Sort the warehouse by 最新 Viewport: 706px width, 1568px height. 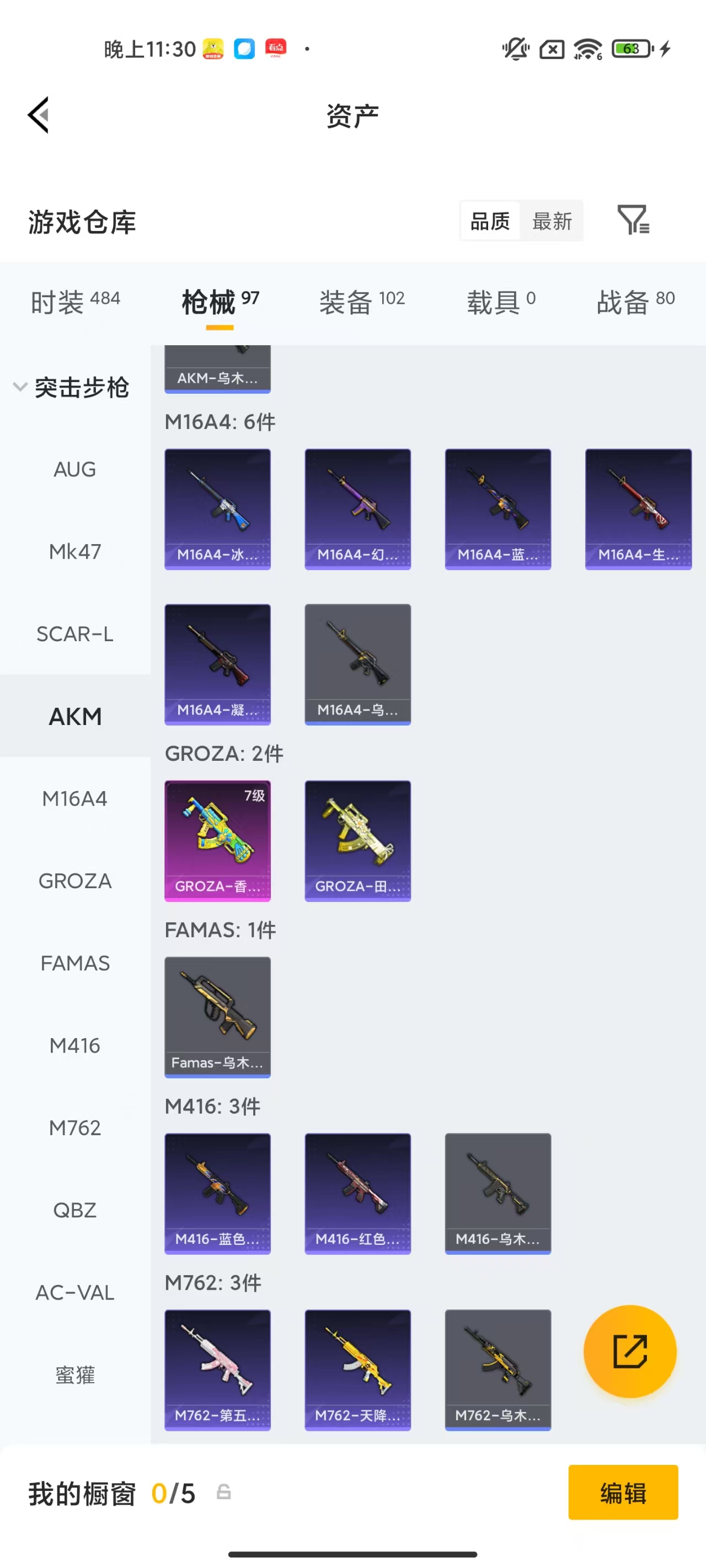click(x=552, y=221)
